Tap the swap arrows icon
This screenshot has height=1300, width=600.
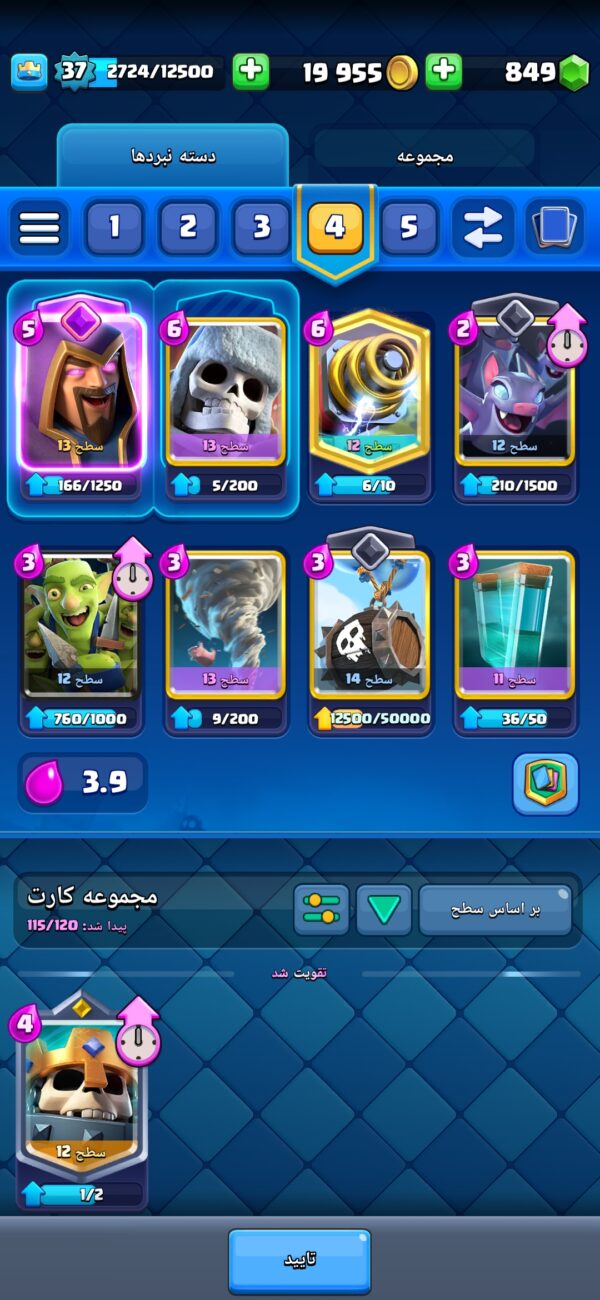click(x=482, y=228)
